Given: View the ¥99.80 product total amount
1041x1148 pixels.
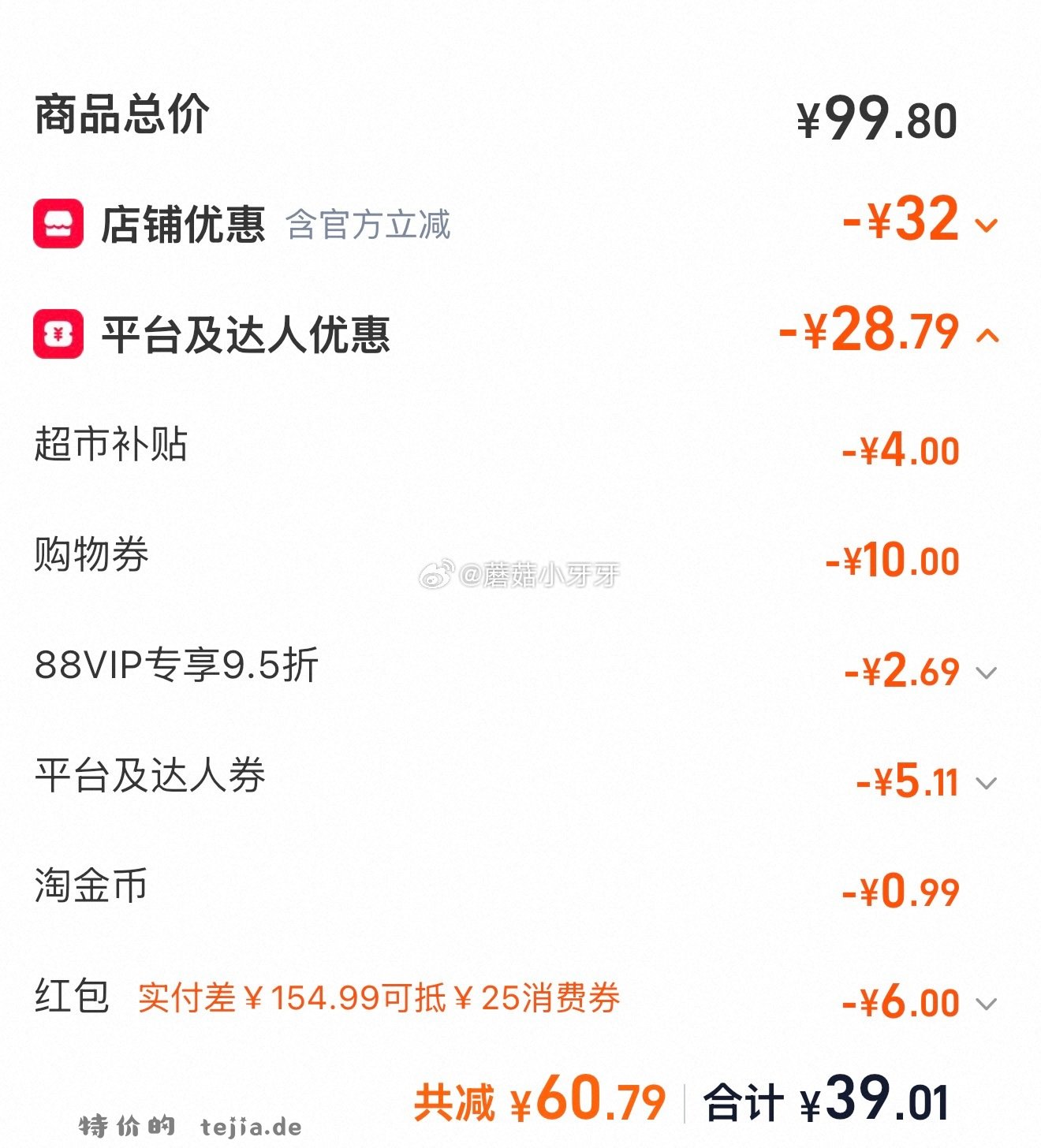Looking at the screenshot, I should 875,118.
